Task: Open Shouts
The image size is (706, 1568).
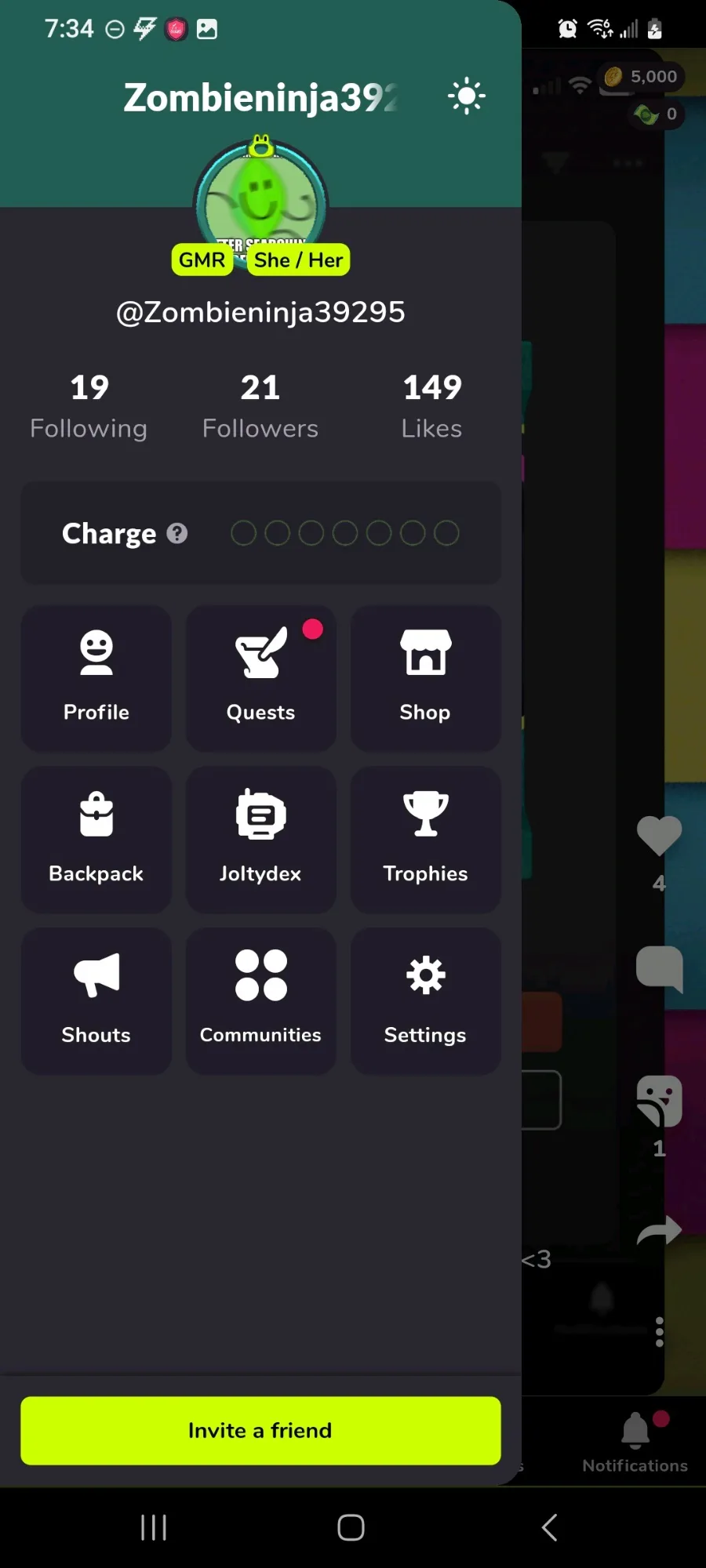Action: tap(96, 1001)
